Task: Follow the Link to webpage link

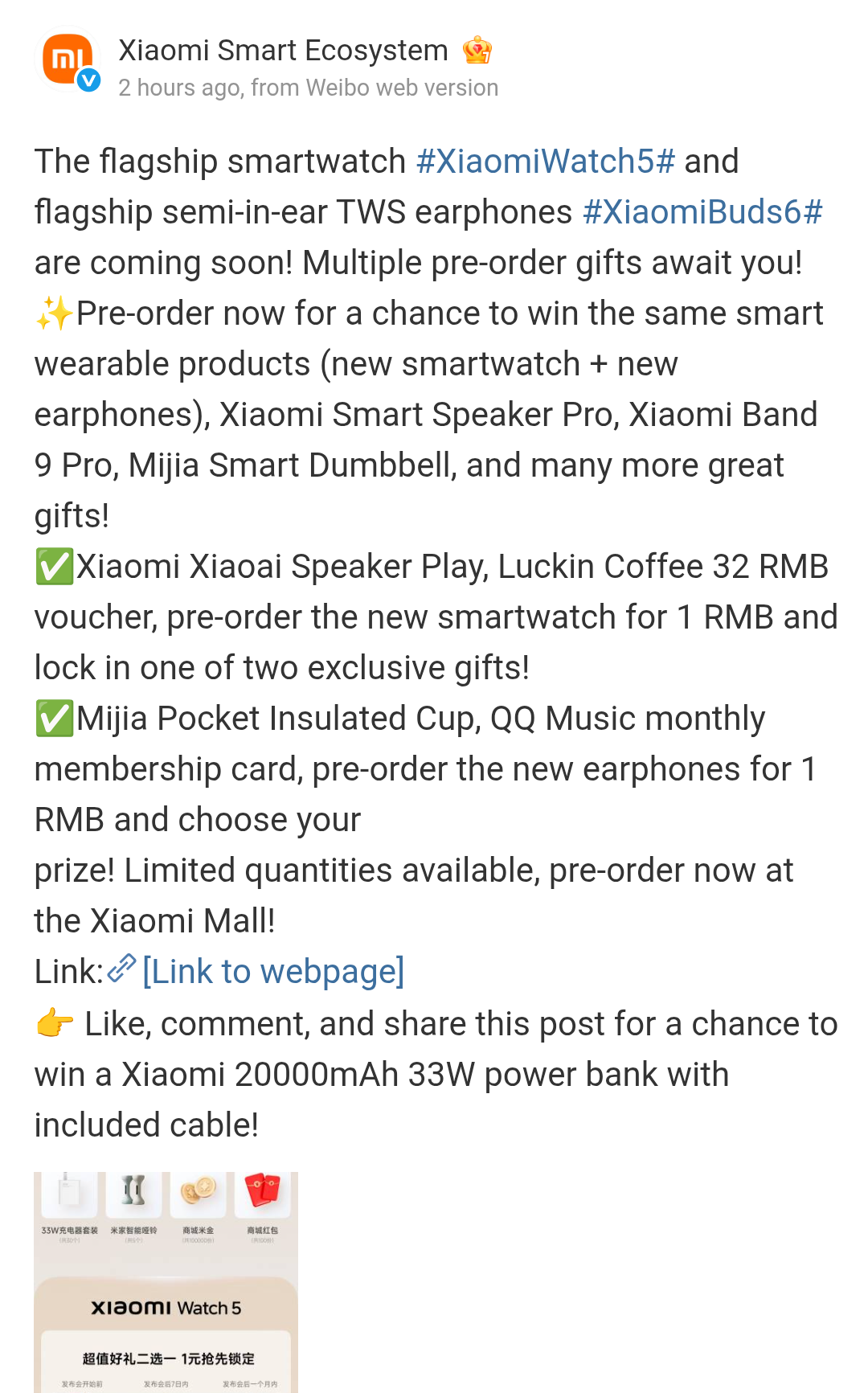Action: point(272,972)
